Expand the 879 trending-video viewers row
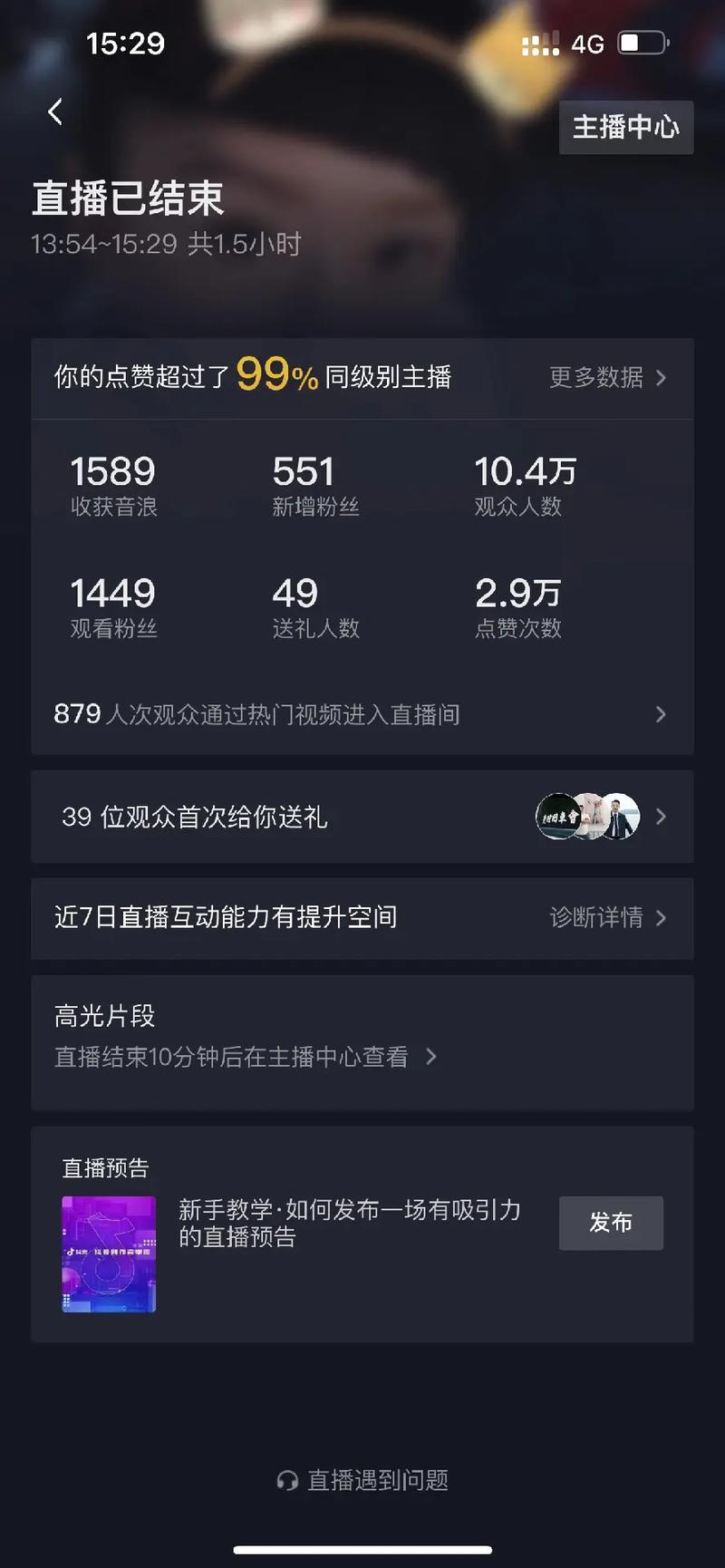This screenshot has width=725, height=1568. [362, 715]
